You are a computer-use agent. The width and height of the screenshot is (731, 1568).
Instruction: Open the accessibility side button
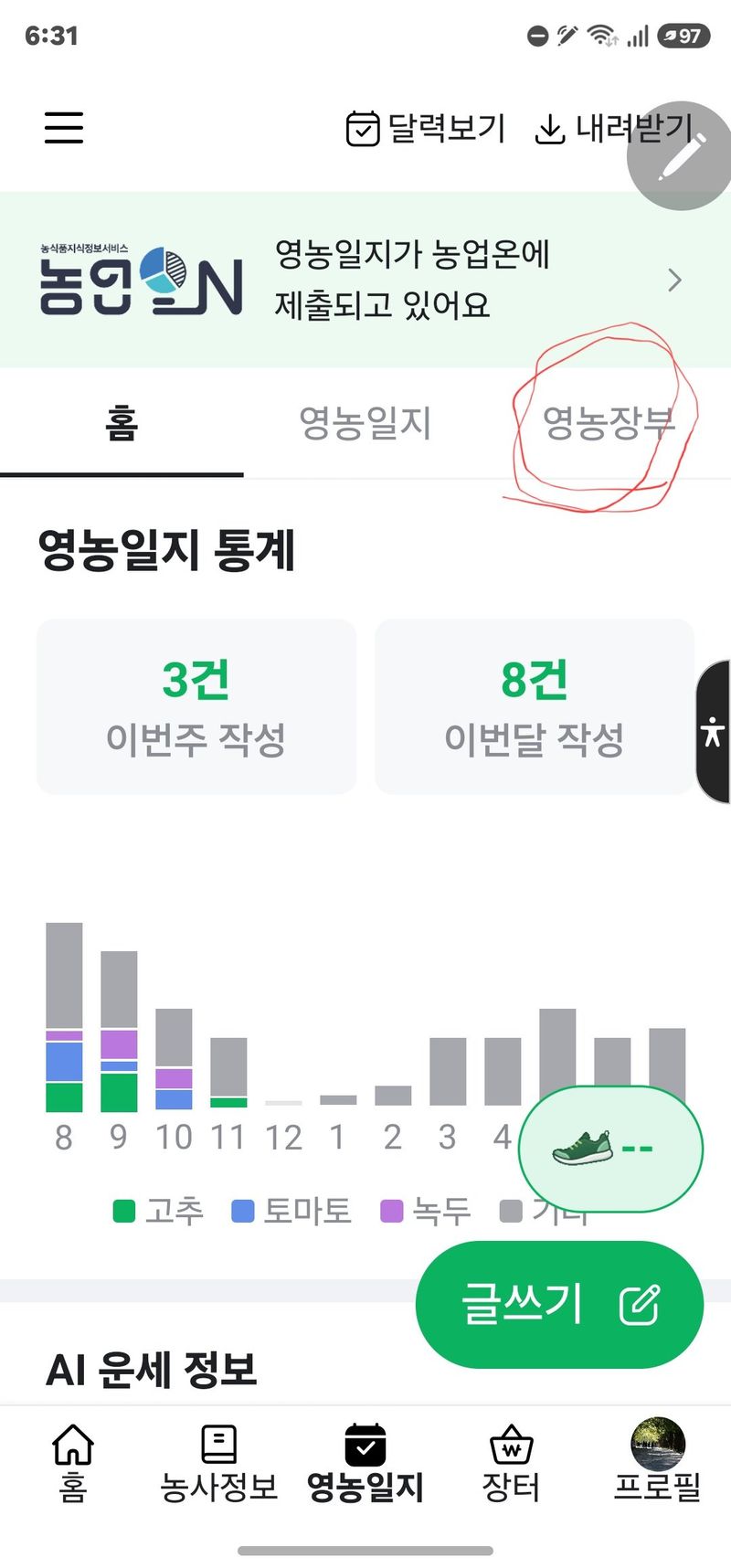point(714,732)
